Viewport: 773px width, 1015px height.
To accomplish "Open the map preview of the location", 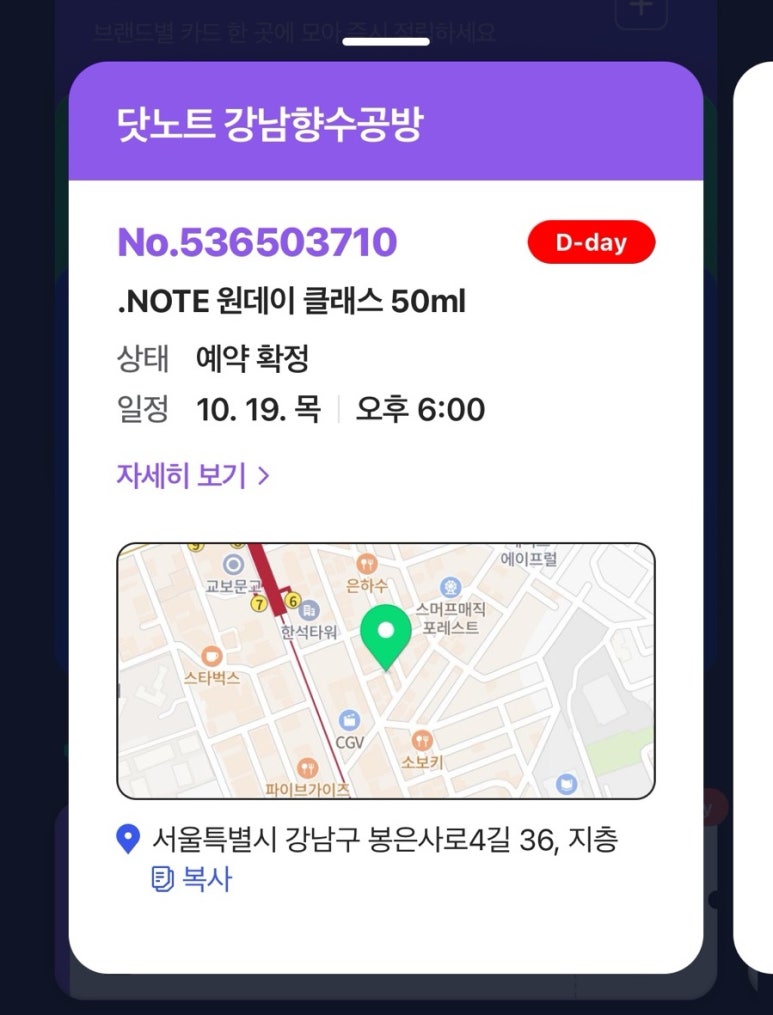I will pos(386,670).
